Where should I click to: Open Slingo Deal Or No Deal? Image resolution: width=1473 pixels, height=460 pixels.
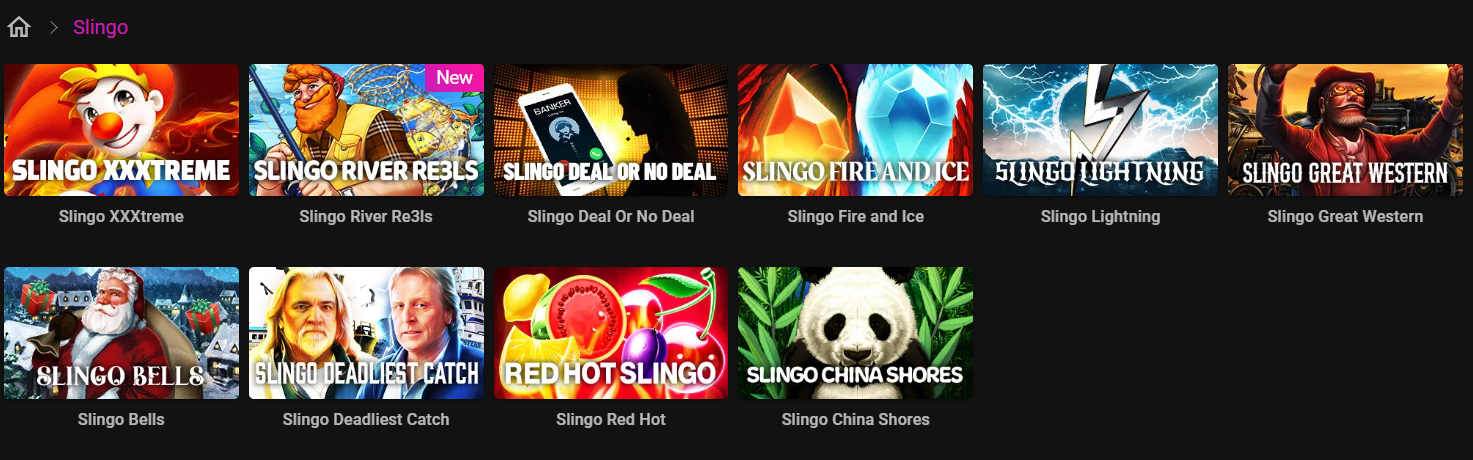[611, 130]
